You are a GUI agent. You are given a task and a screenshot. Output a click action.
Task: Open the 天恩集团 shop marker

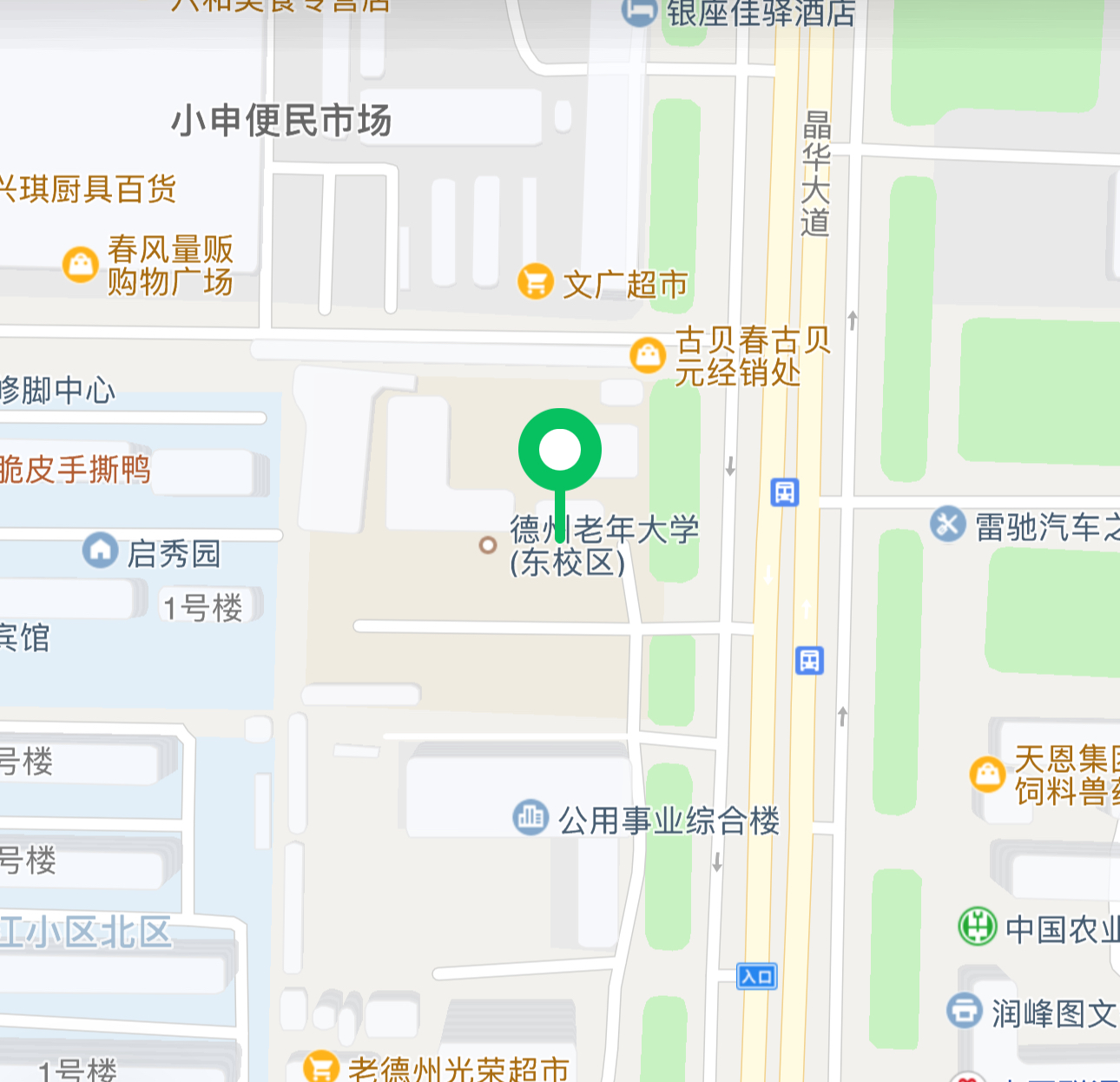tap(987, 773)
